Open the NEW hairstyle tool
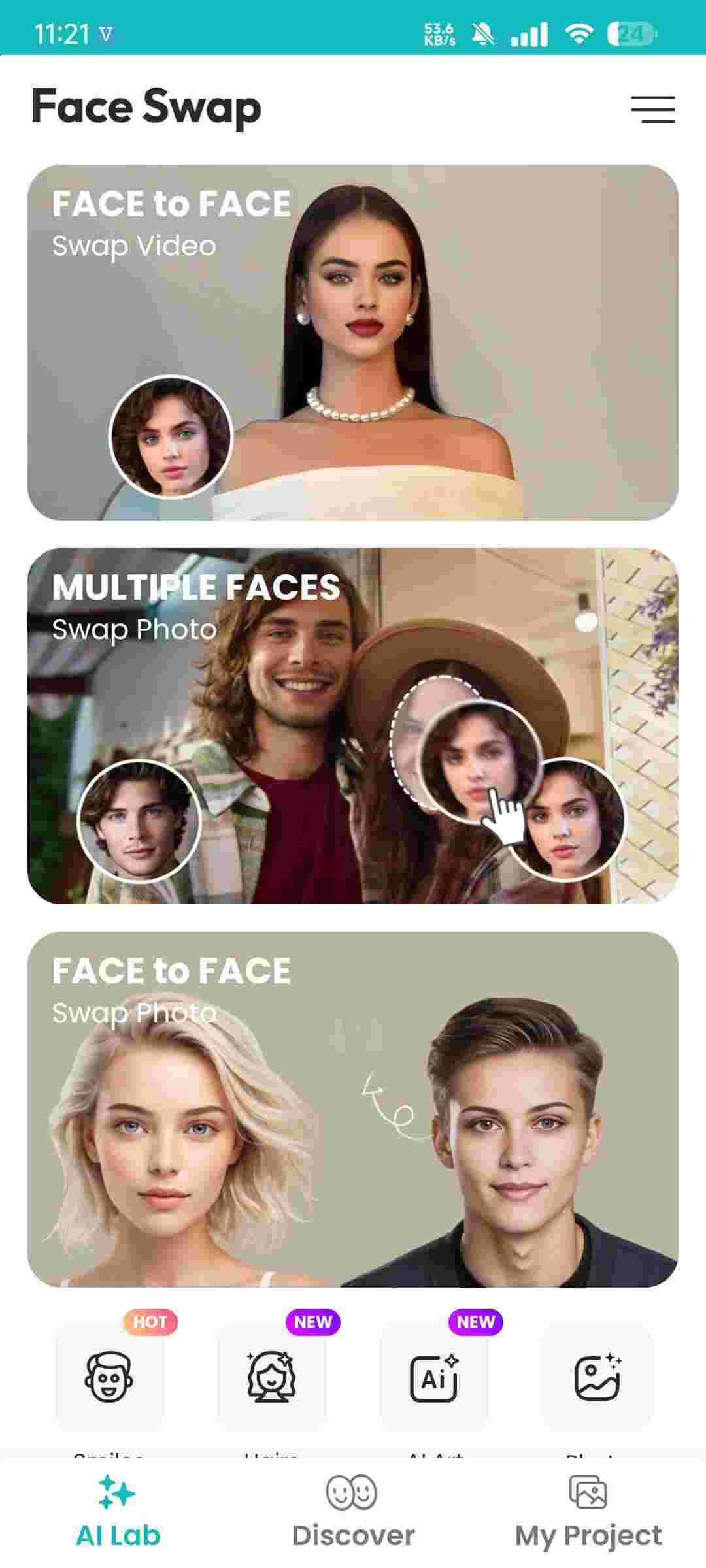This screenshot has height=1568, width=706. pos(271,1377)
